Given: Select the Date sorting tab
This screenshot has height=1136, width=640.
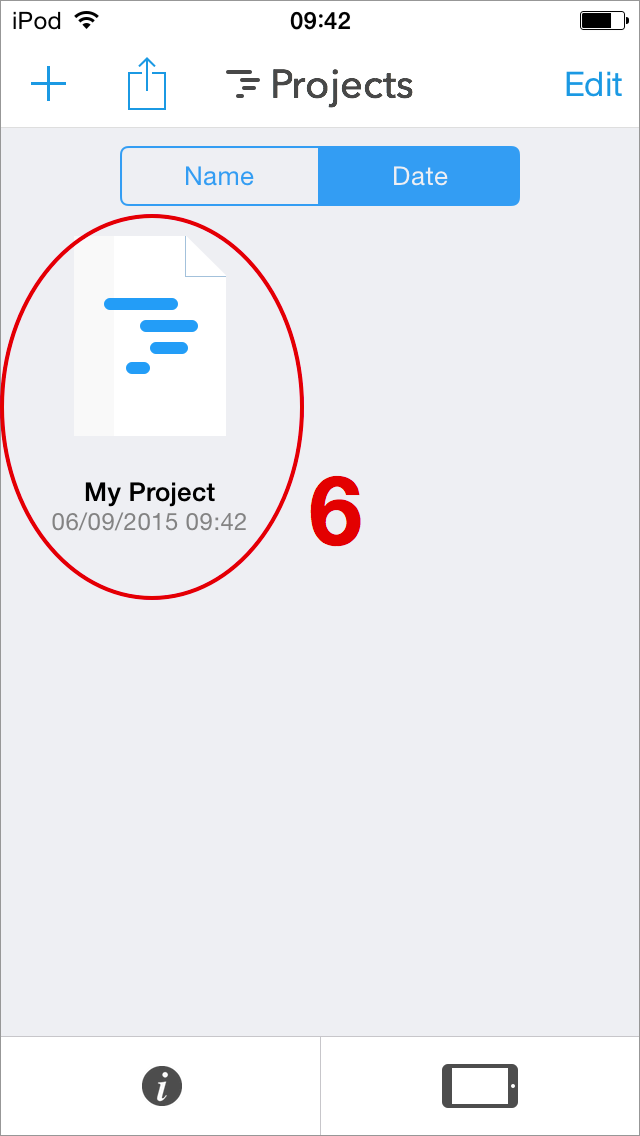Looking at the screenshot, I should [419, 176].
